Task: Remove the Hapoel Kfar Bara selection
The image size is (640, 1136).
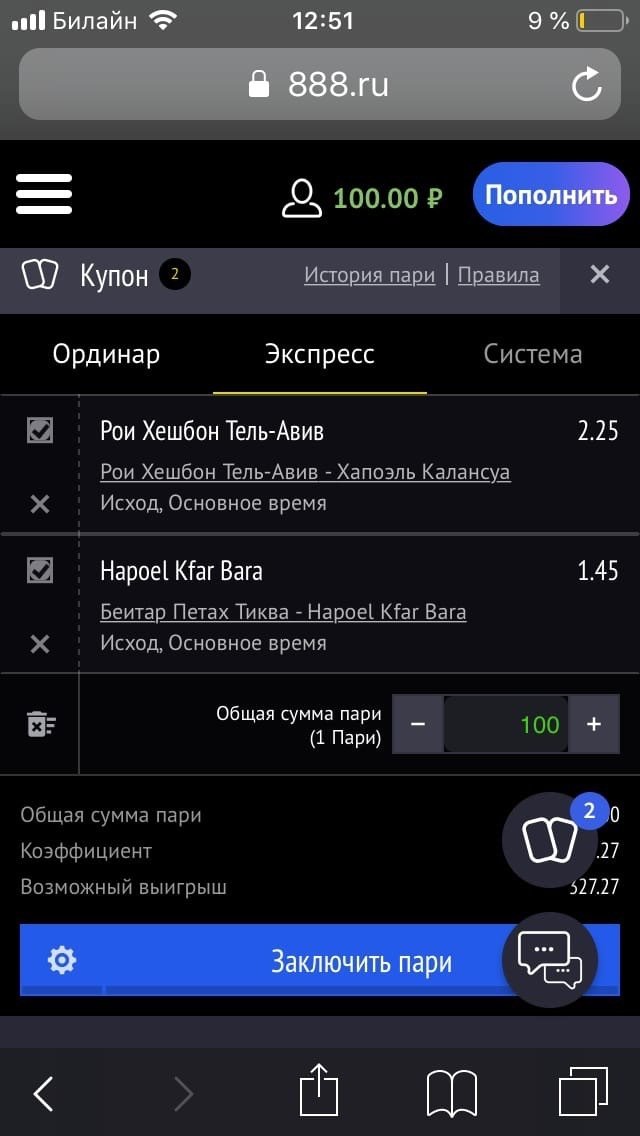Action: [40, 644]
